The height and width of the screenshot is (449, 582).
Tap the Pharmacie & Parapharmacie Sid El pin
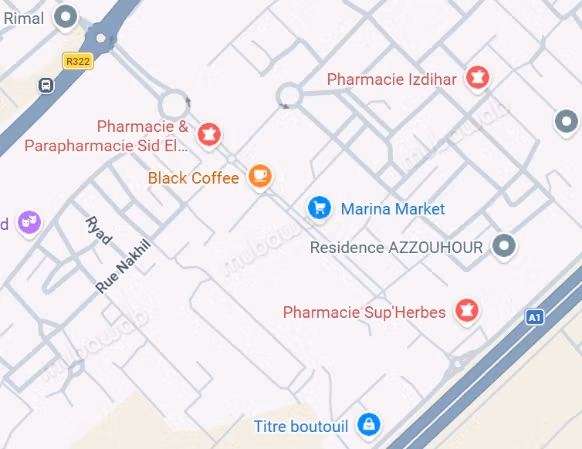pyautogui.click(x=209, y=135)
